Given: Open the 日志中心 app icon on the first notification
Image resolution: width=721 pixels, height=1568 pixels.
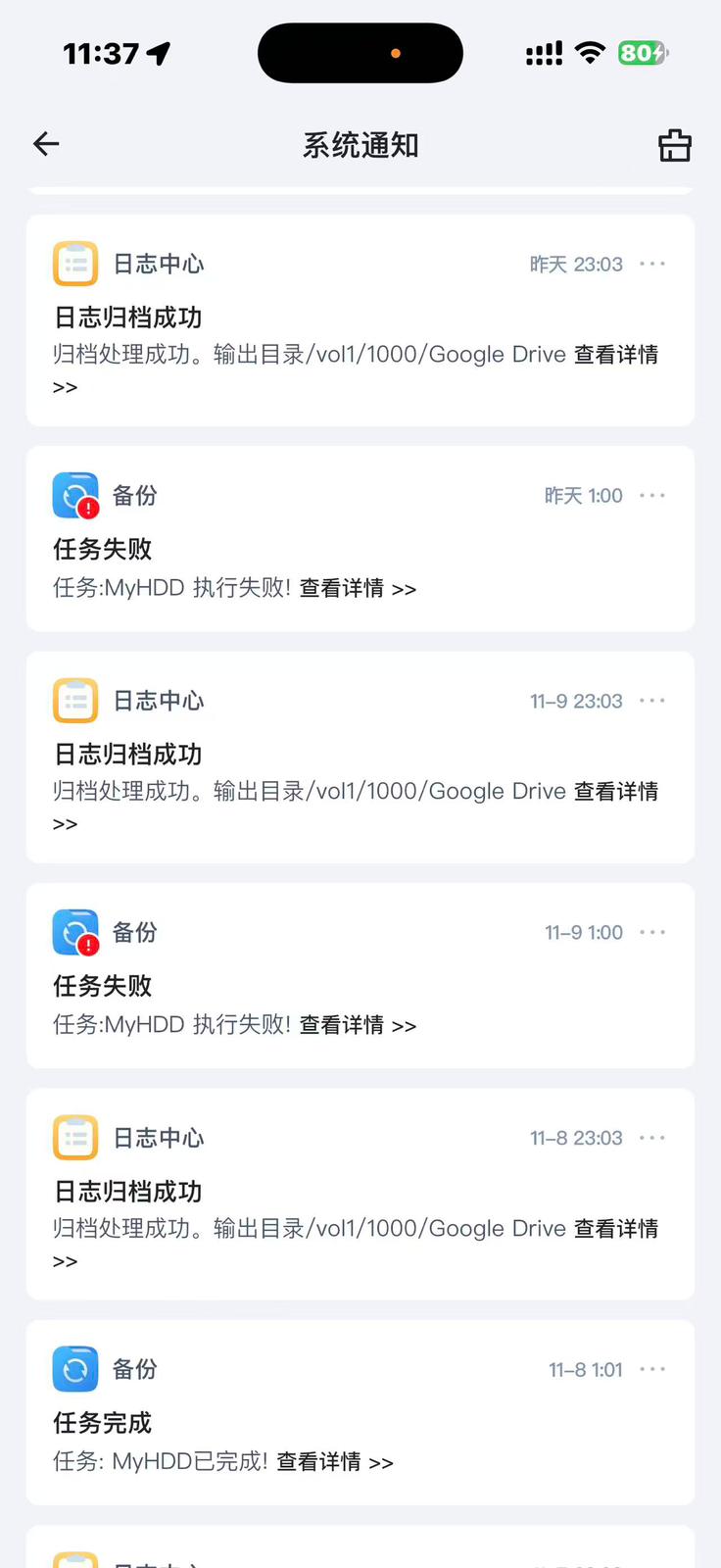Looking at the screenshot, I should click(x=75, y=263).
